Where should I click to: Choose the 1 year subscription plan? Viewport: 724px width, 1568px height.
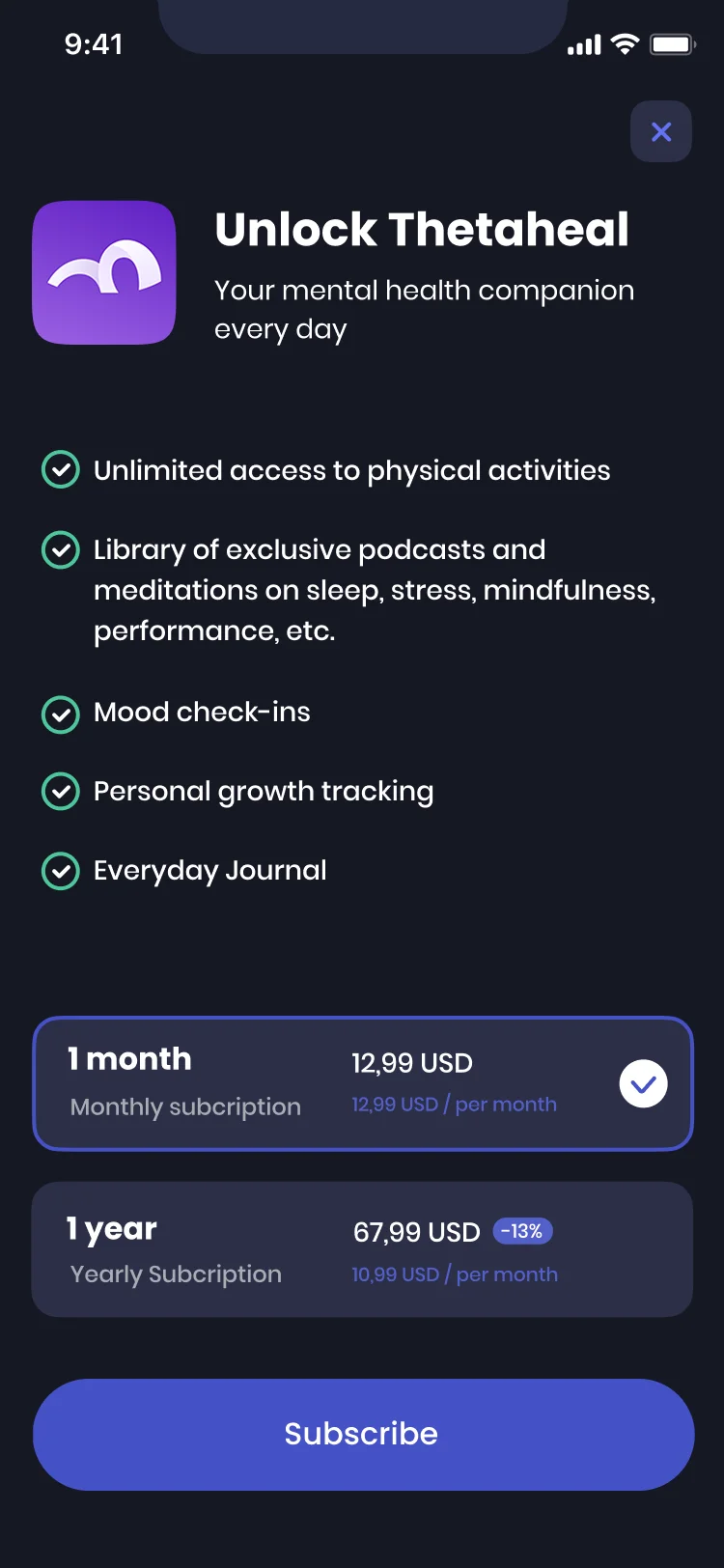pos(362,1249)
